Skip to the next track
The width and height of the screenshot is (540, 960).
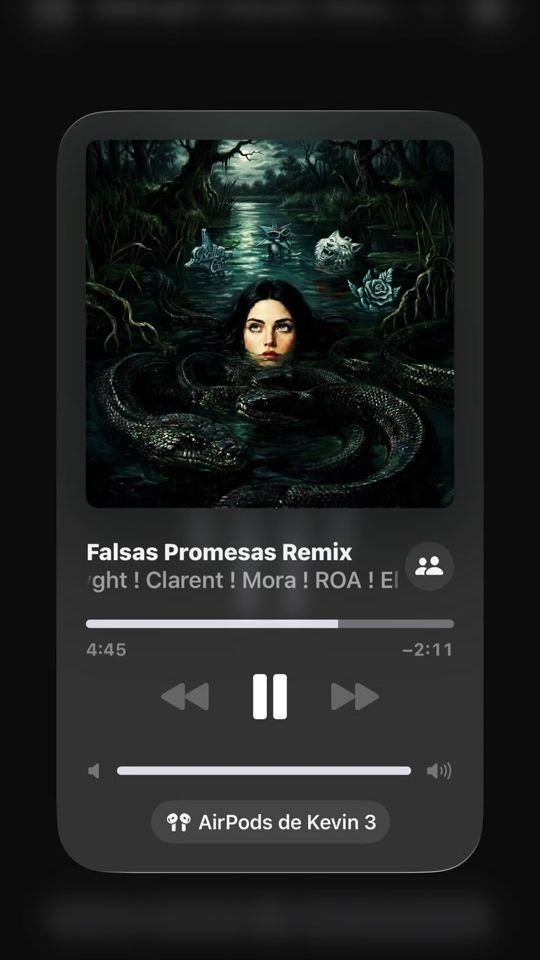point(355,697)
